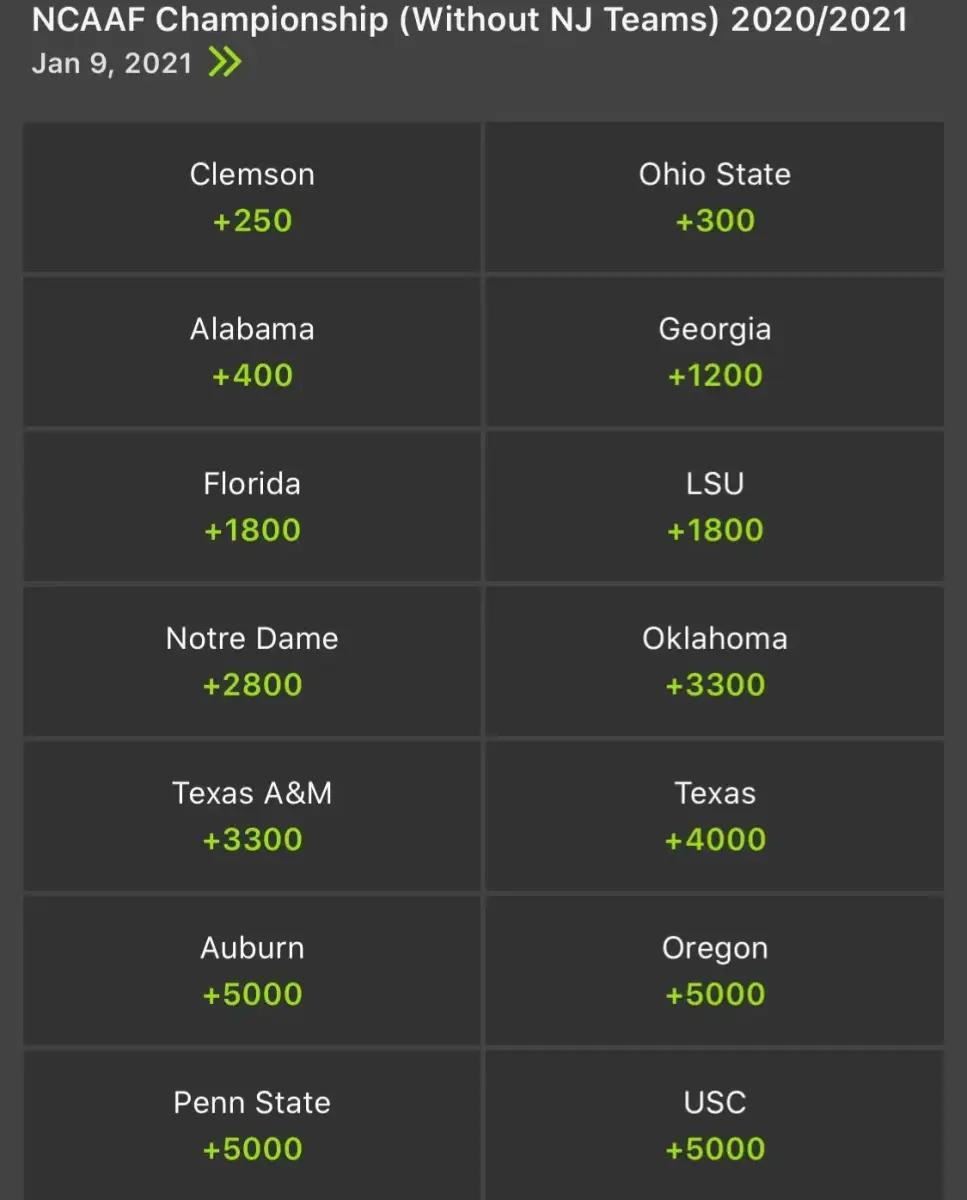The height and width of the screenshot is (1200, 967).
Task: Bet on Georgia at +1200
Action: (715, 352)
